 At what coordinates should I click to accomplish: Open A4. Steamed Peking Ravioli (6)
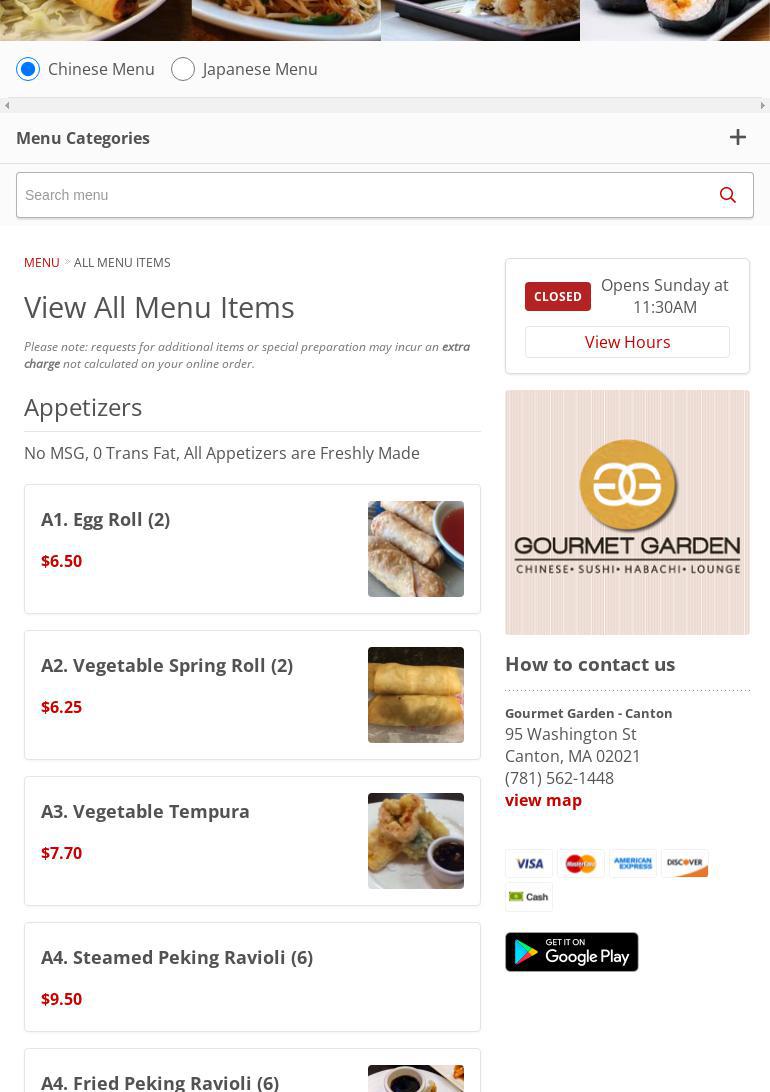point(176,957)
